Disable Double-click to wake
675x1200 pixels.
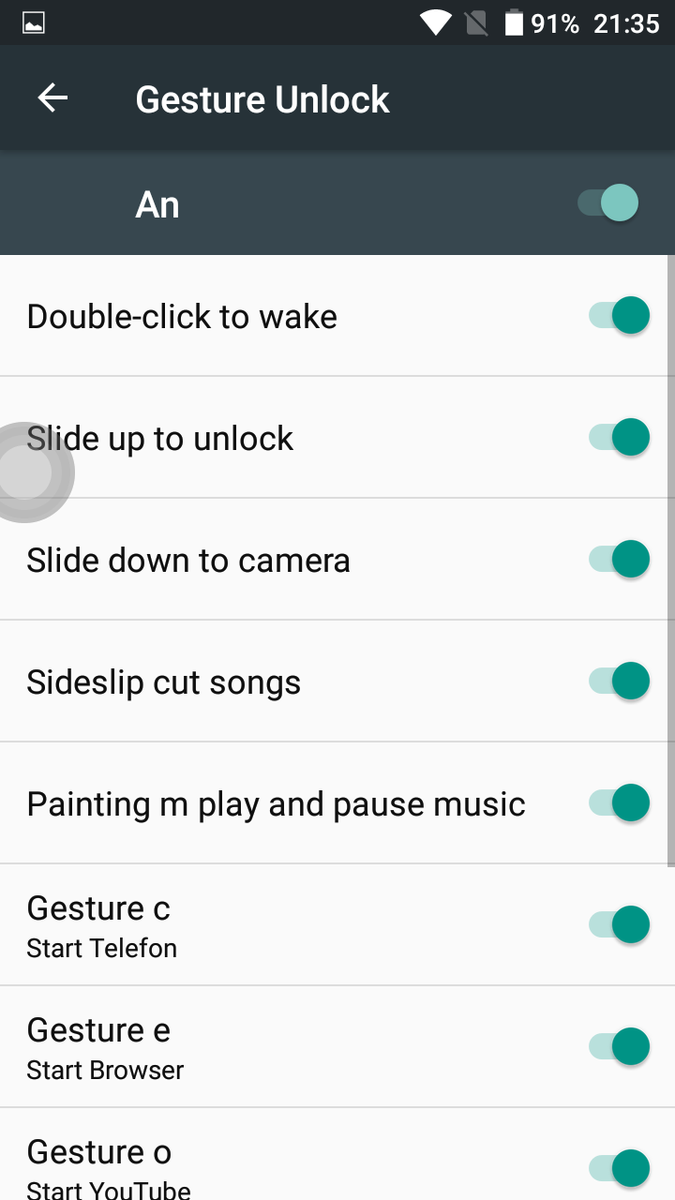pos(619,316)
